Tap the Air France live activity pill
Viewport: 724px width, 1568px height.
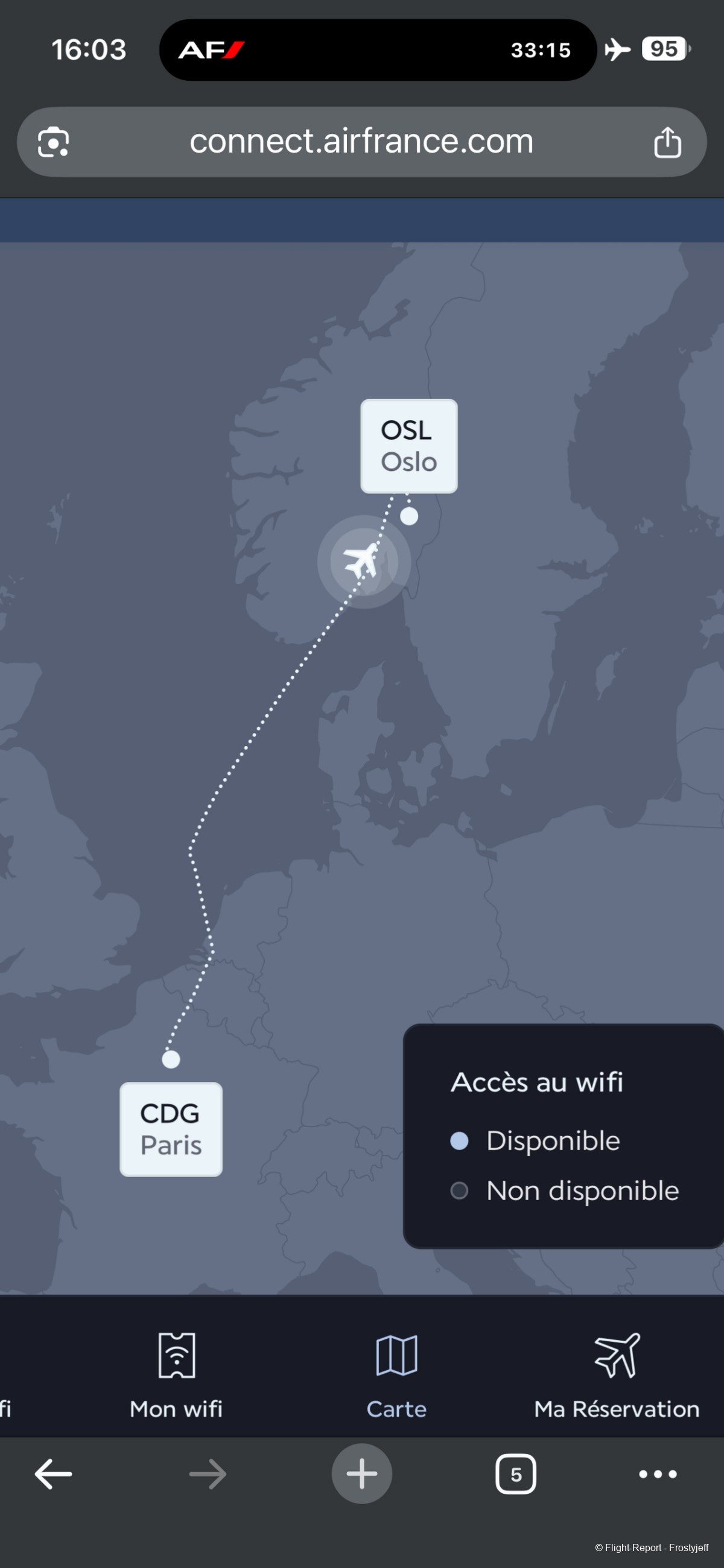[x=378, y=50]
